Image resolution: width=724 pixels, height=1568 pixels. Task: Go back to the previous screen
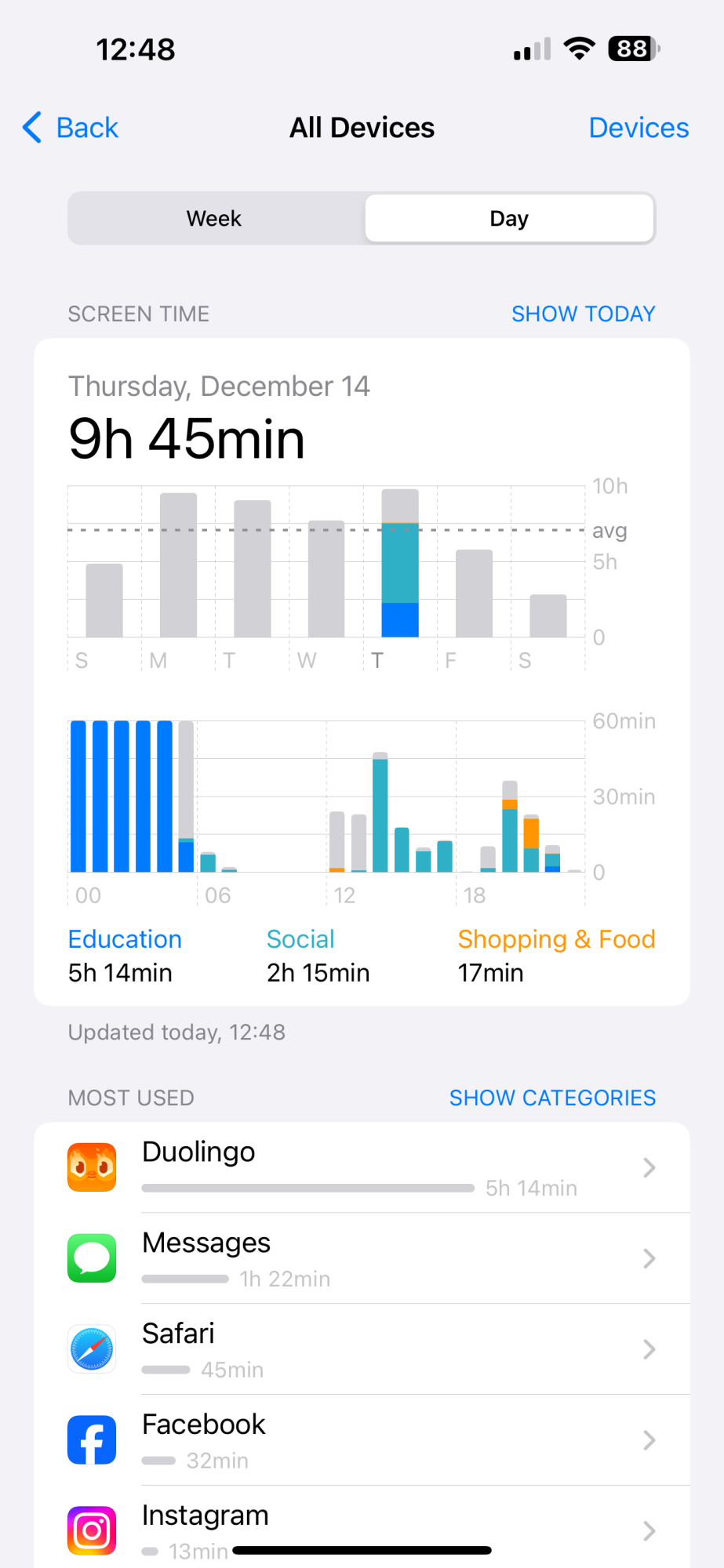pyautogui.click(x=71, y=128)
